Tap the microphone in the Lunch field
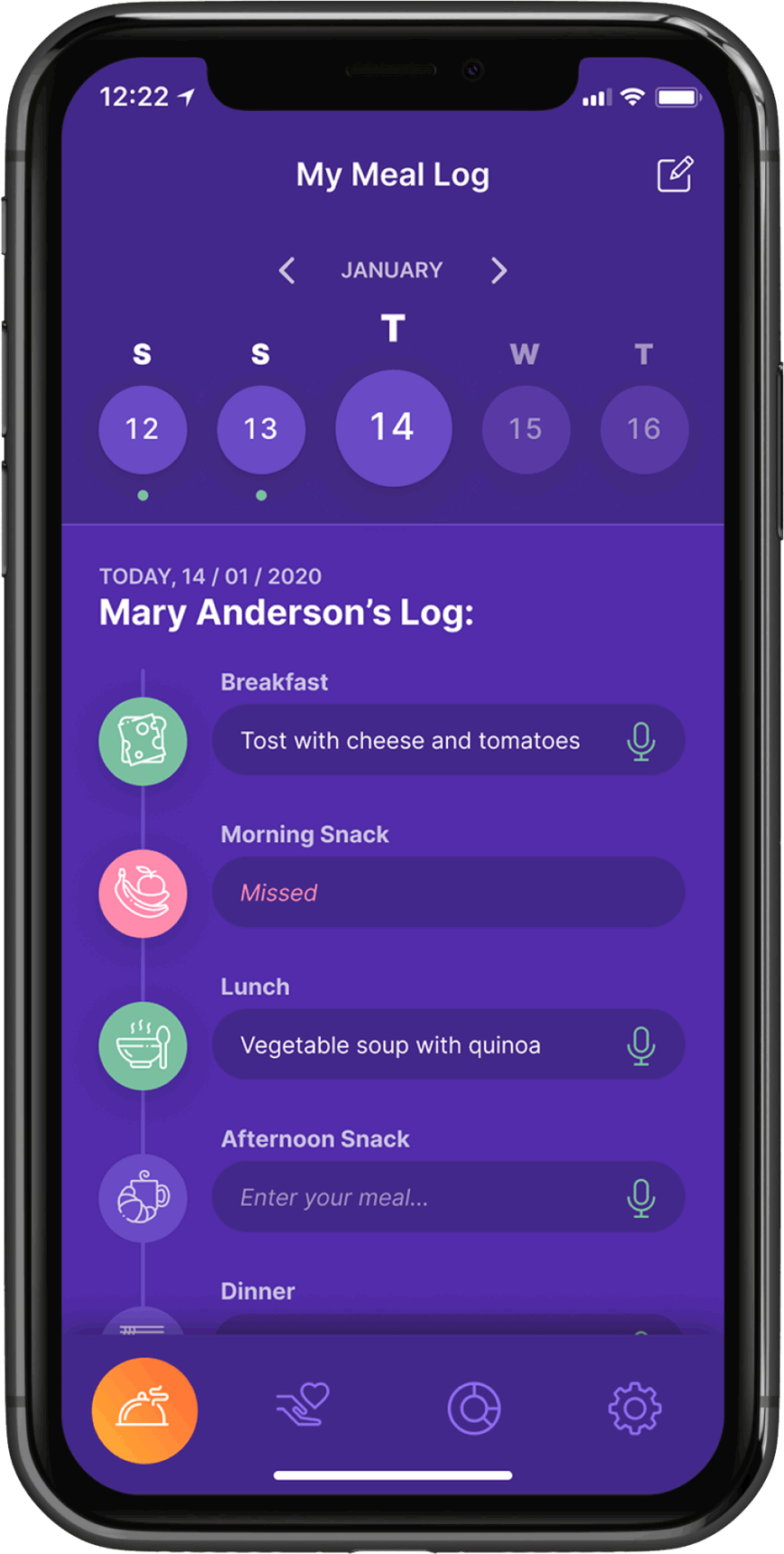The height and width of the screenshot is (1554, 784). pyautogui.click(x=641, y=1045)
